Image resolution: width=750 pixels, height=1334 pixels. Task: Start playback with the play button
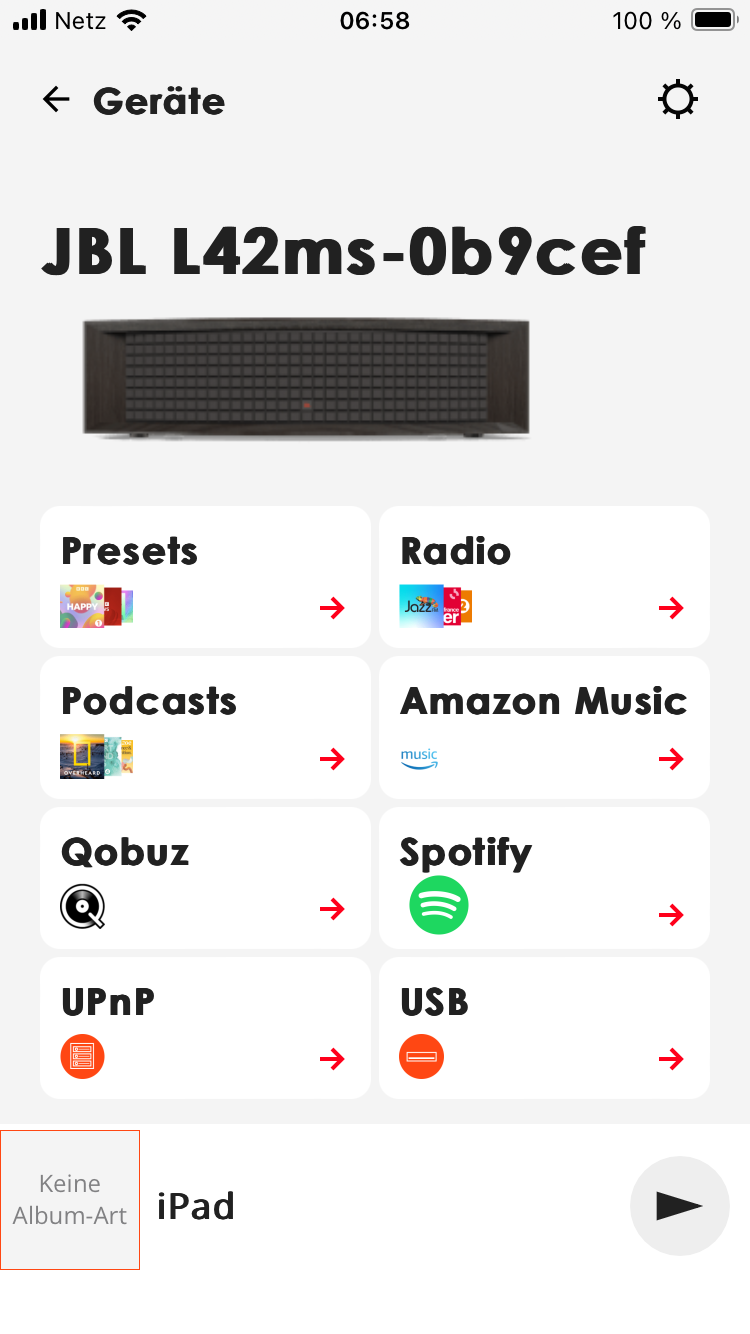point(679,1206)
